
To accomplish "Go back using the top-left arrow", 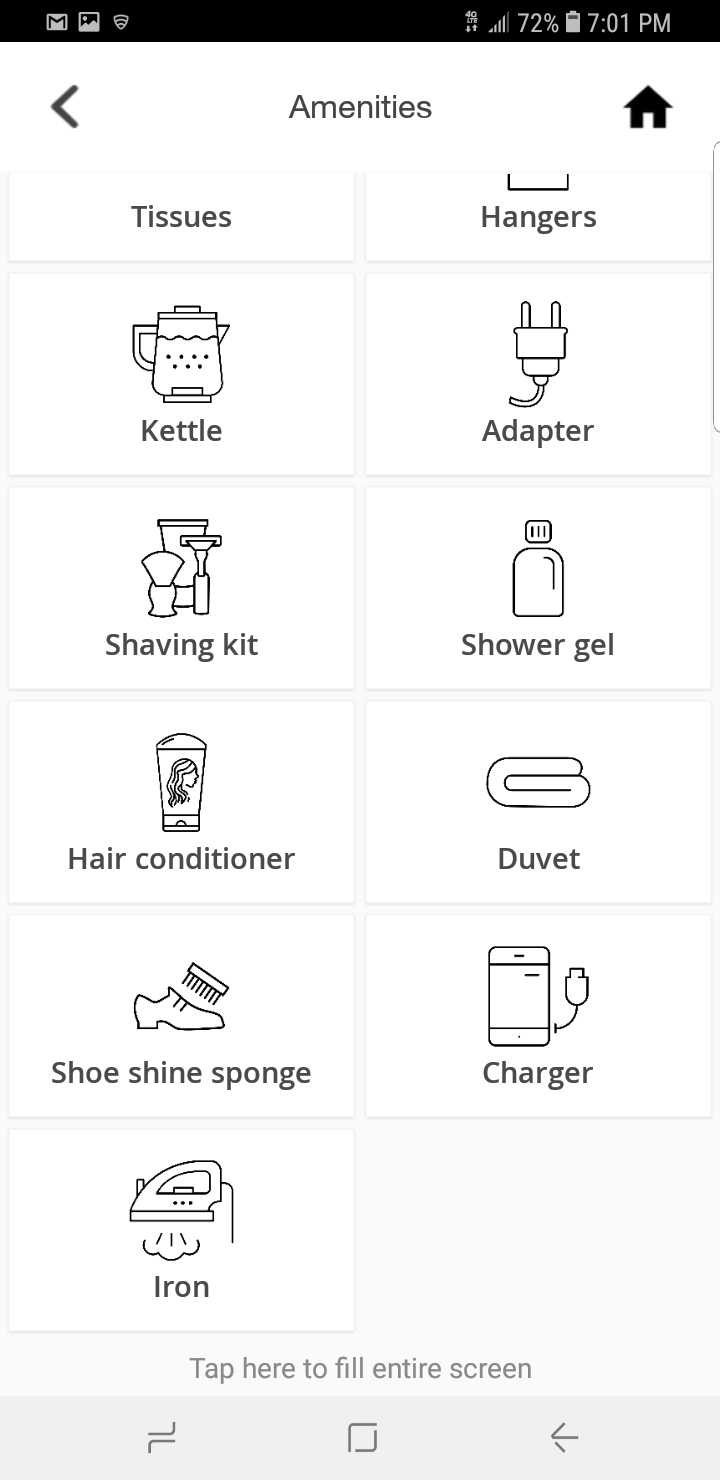I will coord(65,107).
